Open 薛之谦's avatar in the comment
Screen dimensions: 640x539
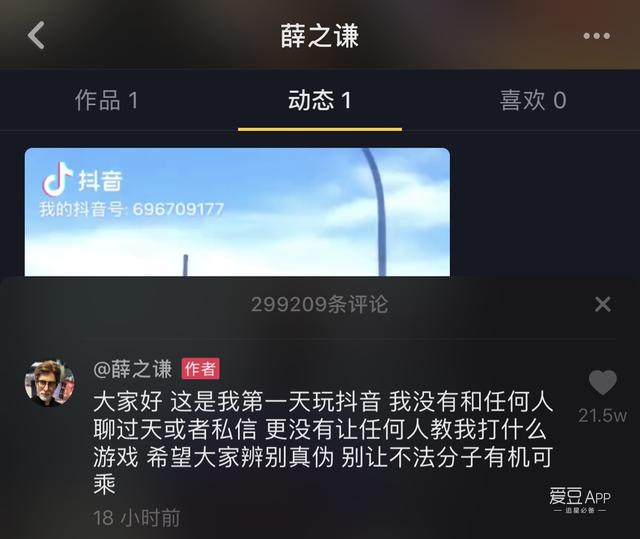click(49, 383)
